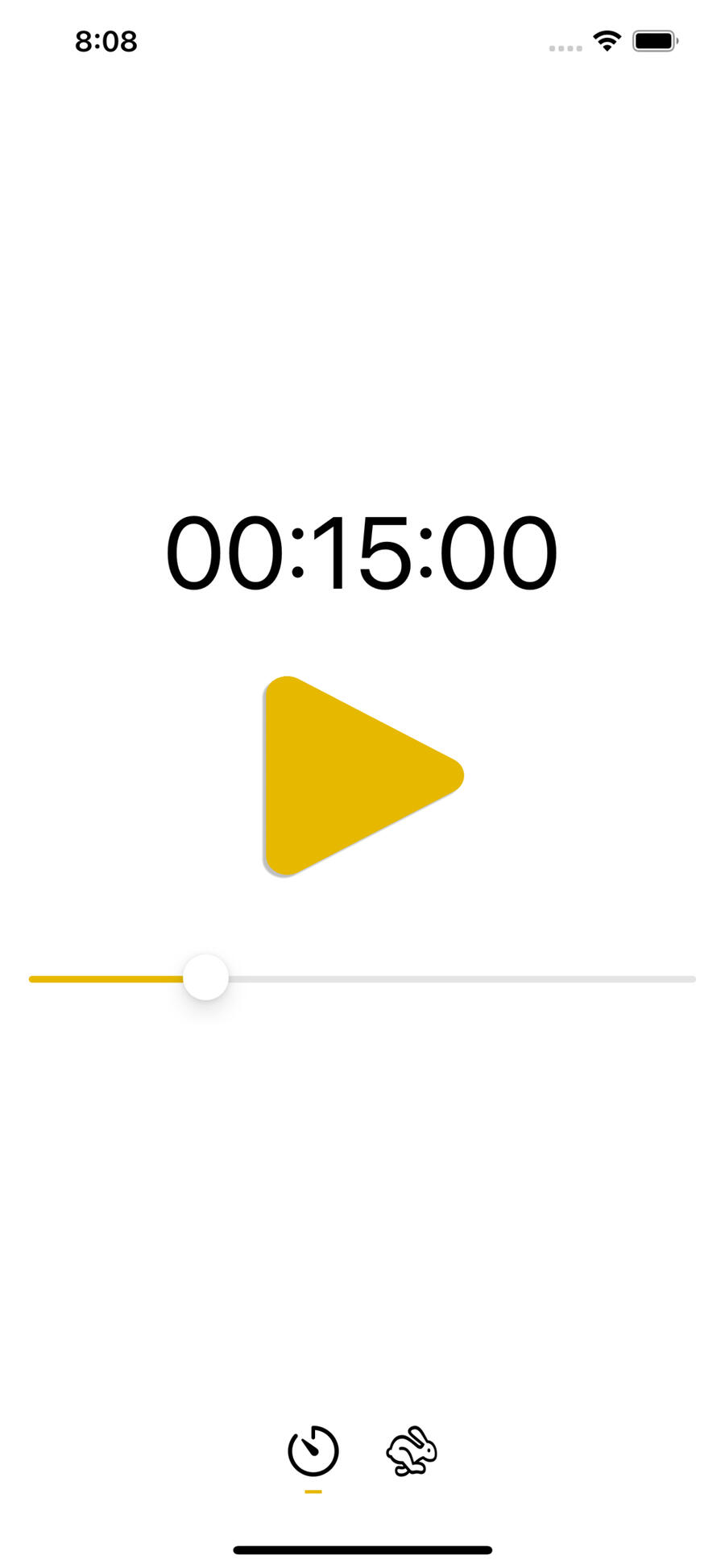Switch to the timer tab
Viewport: 725px width, 1568px height.
[x=313, y=1451]
